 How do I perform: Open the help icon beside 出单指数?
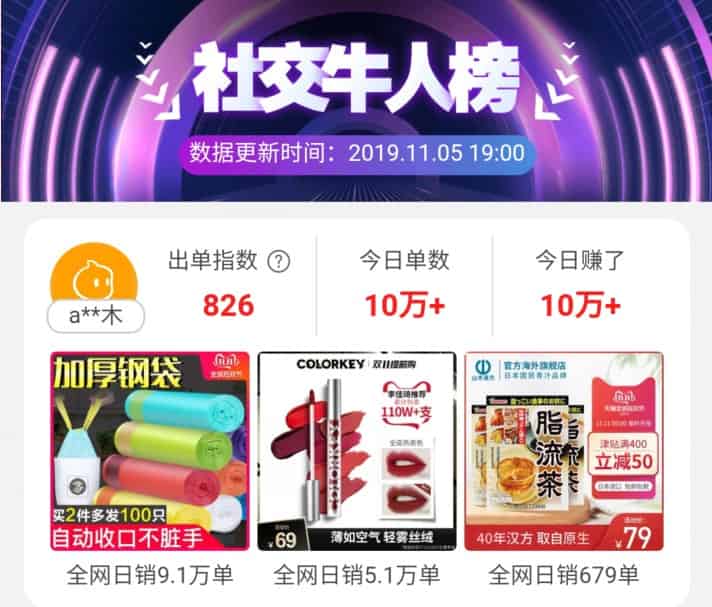(279, 262)
